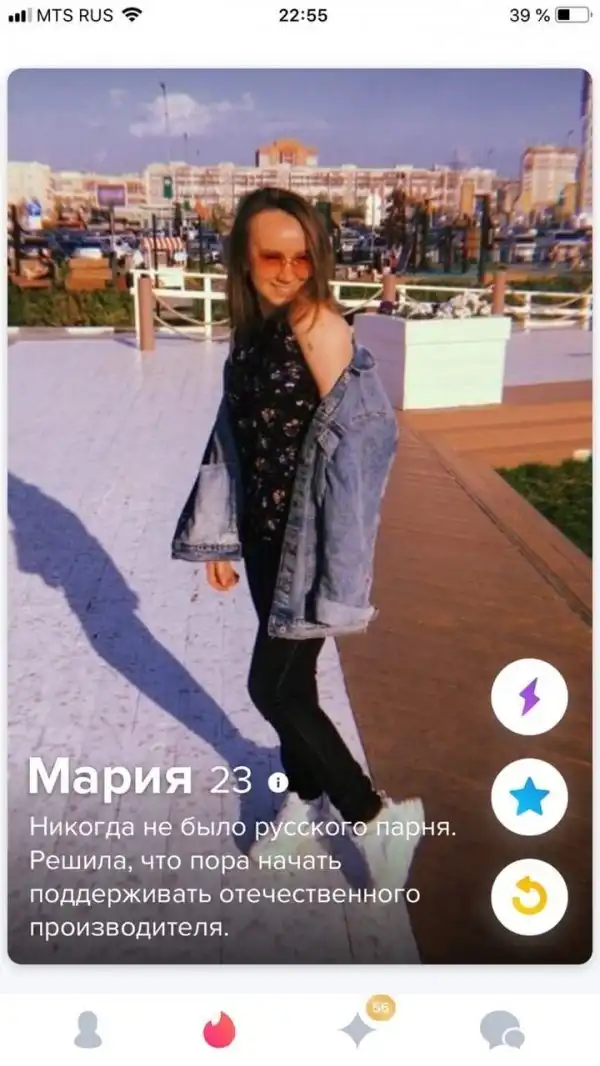This screenshot has height=1066, width=600.
Task: Send a Super Like with the blue star
Action: coord(529,797)
